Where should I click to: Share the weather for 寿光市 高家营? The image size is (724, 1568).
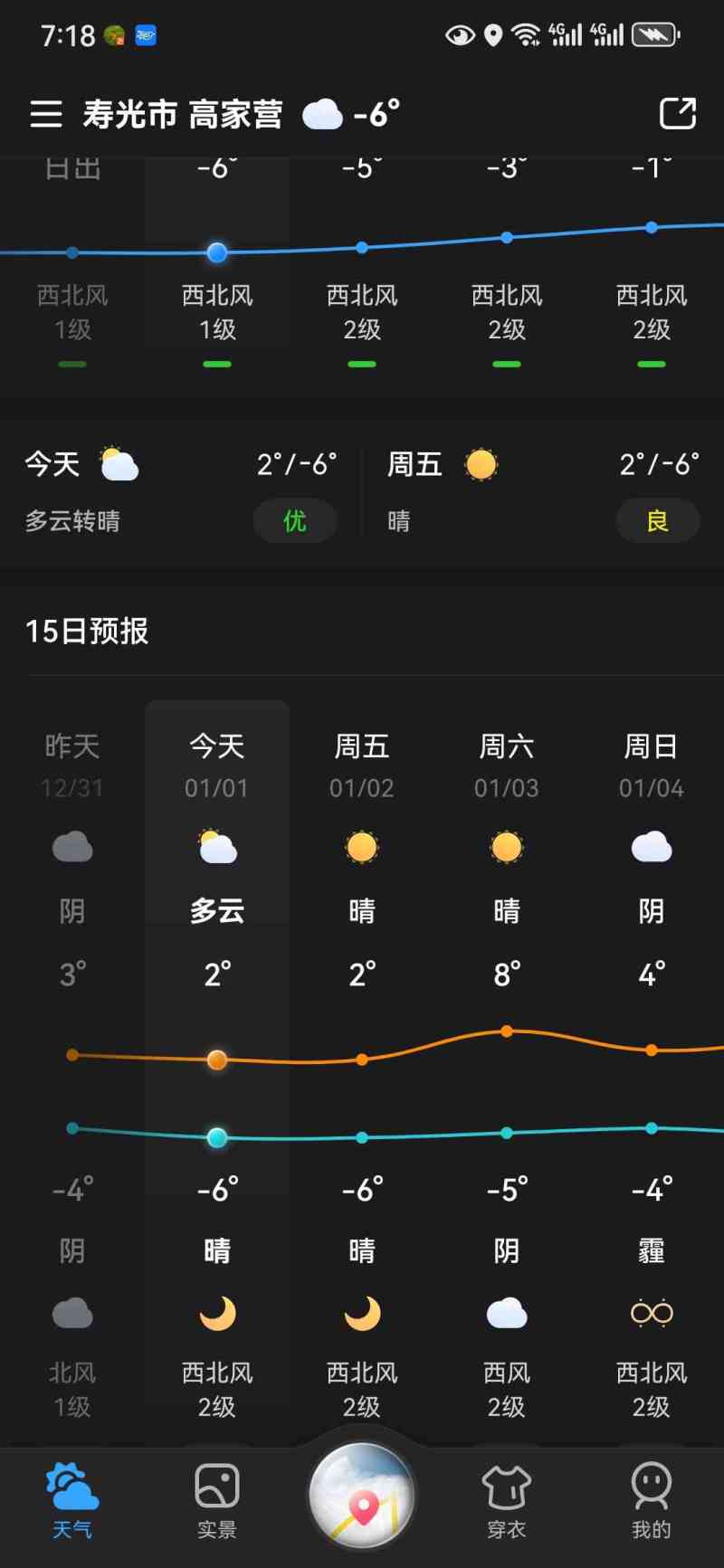678,114
